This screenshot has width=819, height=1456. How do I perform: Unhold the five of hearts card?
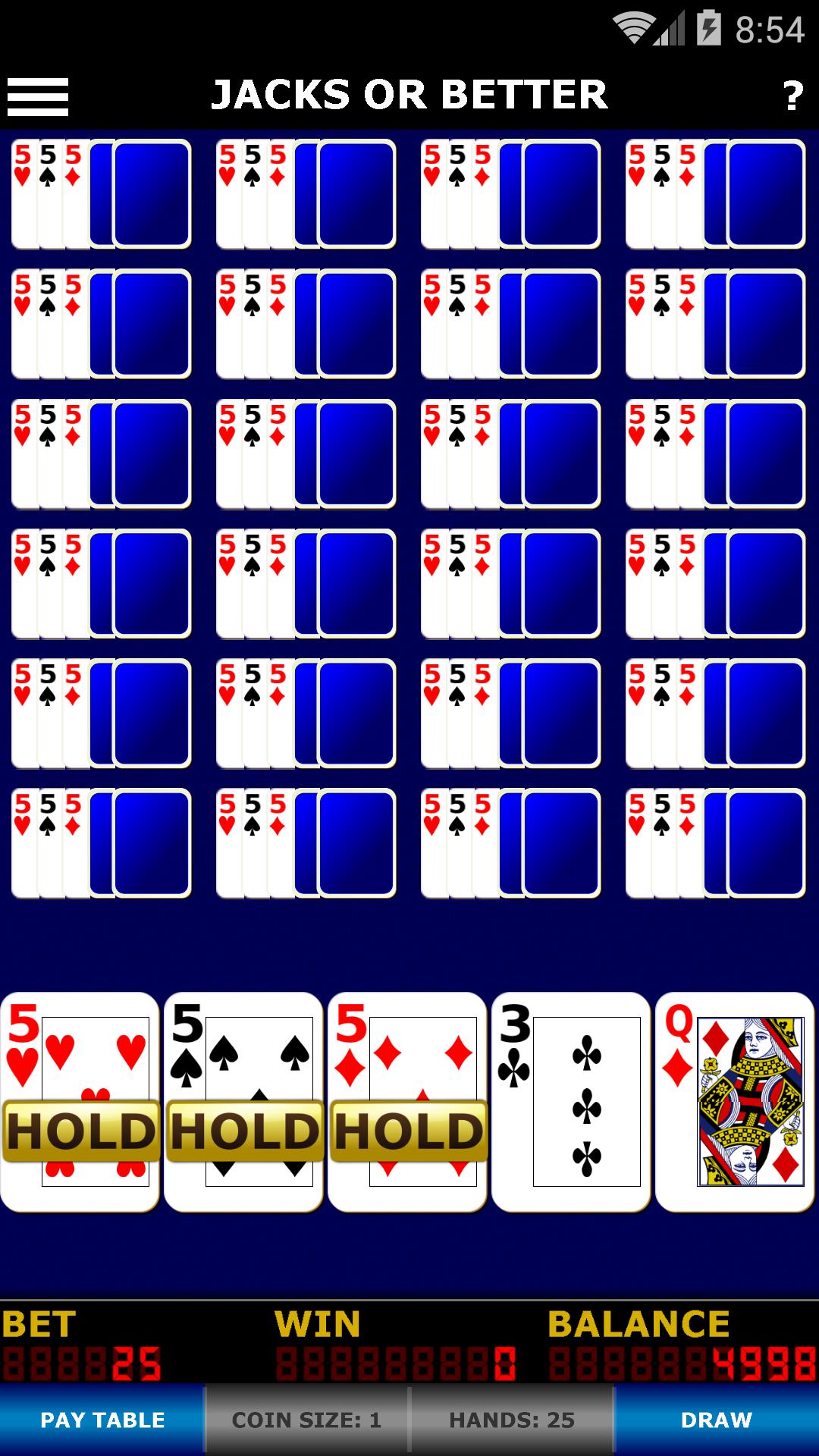80,1102
